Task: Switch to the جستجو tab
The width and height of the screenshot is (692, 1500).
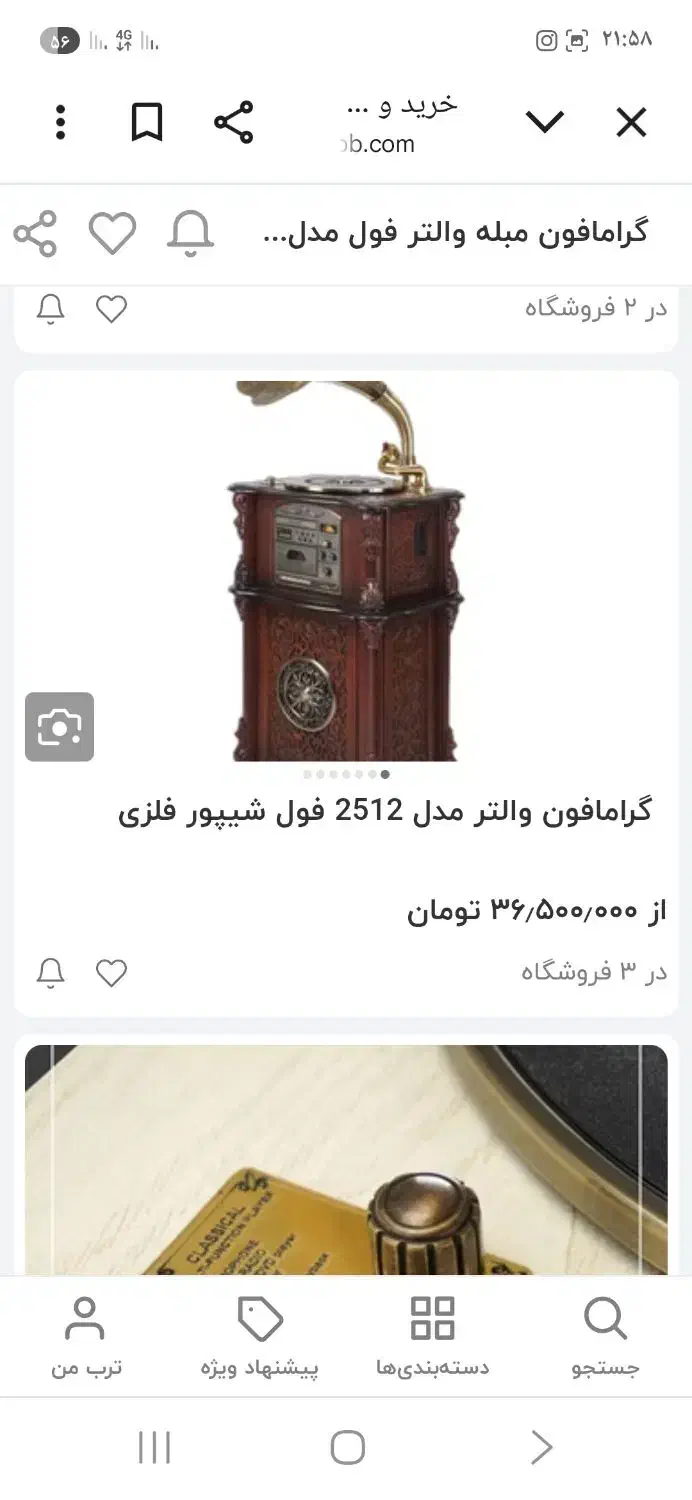Action: coord(605,1338)
